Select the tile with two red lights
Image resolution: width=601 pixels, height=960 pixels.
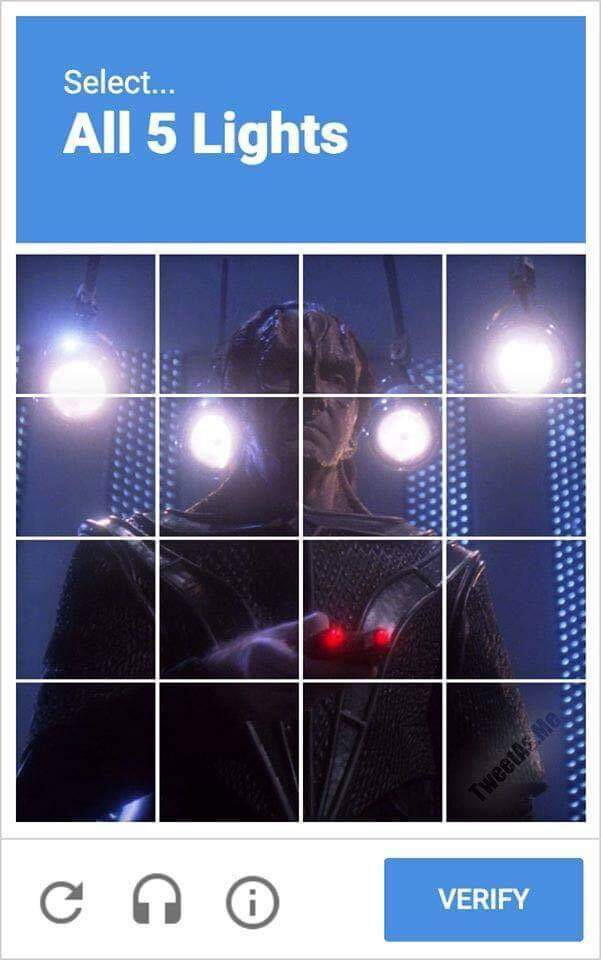(372, 610)
